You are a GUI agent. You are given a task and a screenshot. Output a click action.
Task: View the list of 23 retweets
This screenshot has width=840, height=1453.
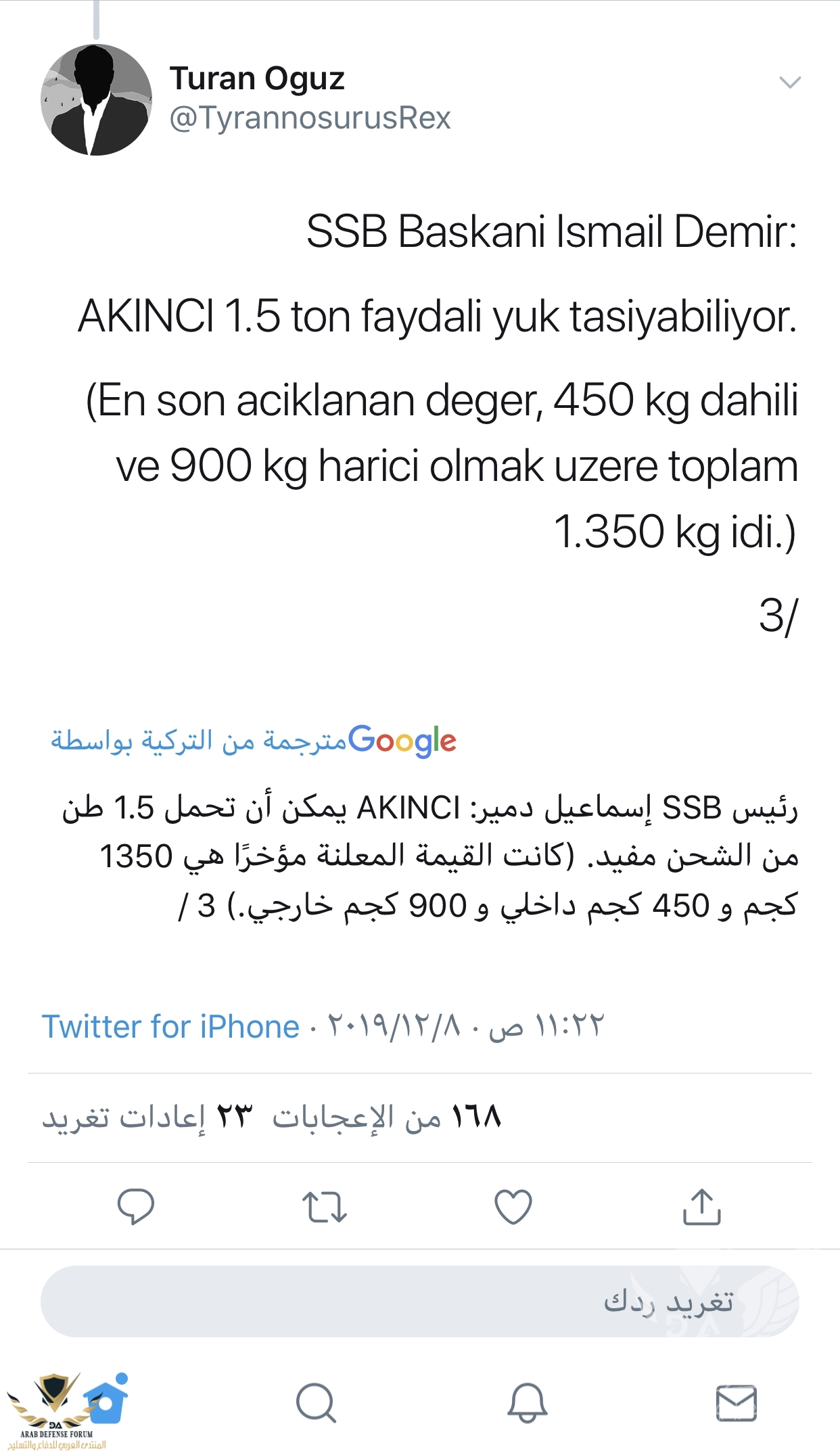click(x=147, y=1117)
